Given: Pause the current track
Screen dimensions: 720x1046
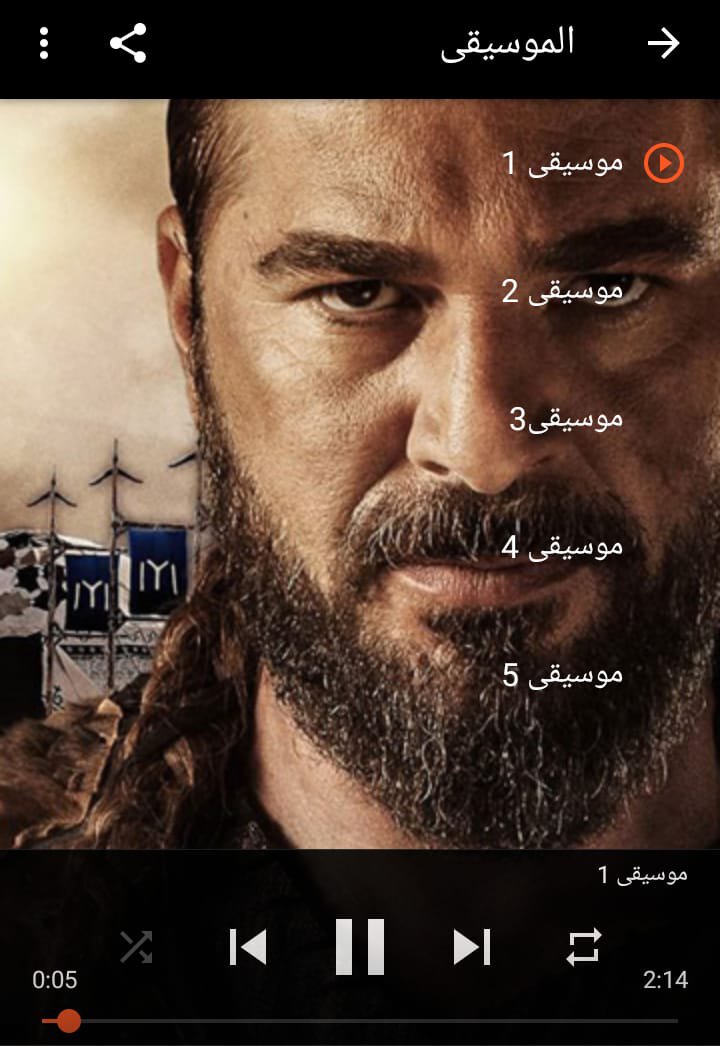Looking at the screenshot, I should coord(360,946).
